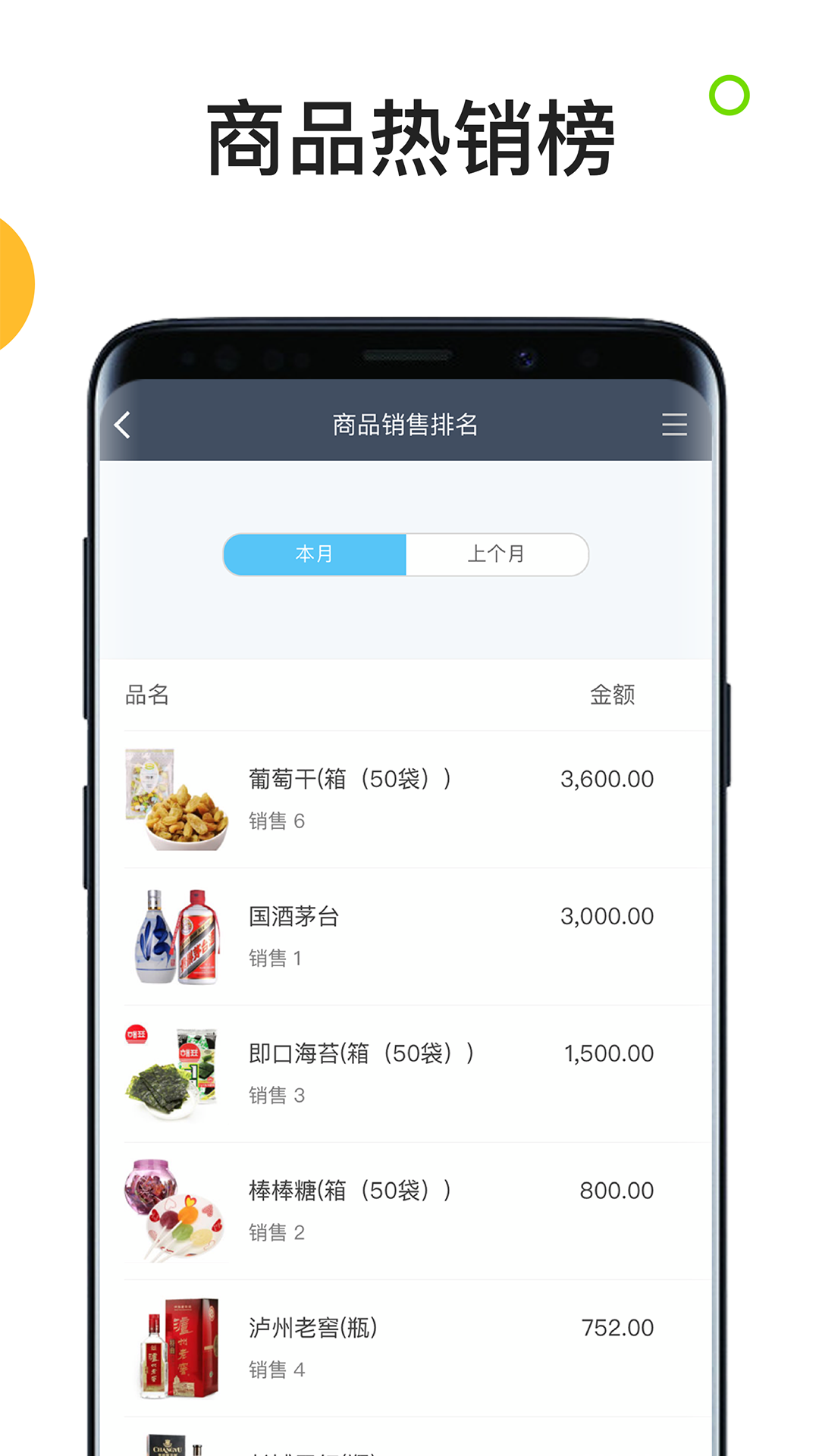This screenshot has height=1456, width=819.
Task: Keep 本月 selected in the segmented control
Action: coord(315,554)
